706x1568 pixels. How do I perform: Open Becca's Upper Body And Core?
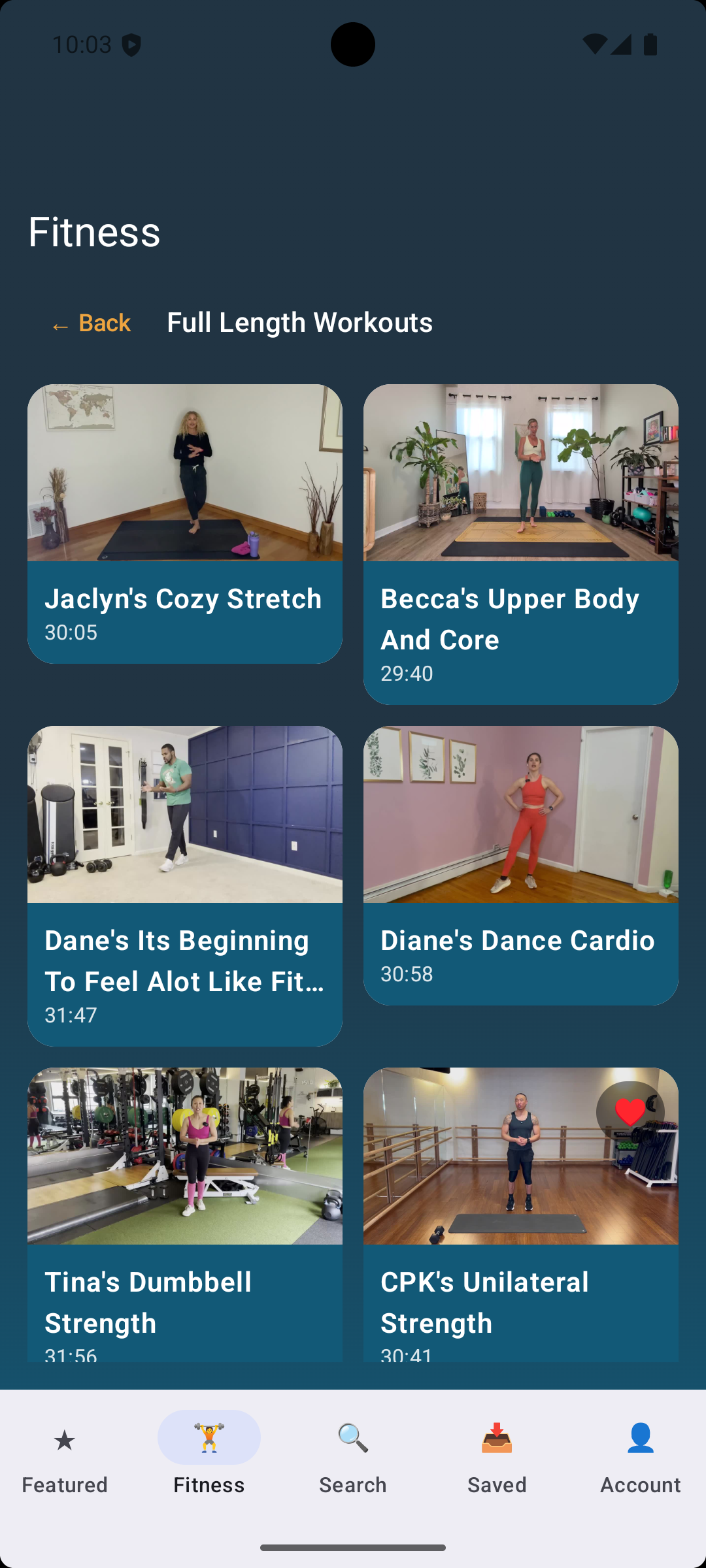[x=520, y=542]
